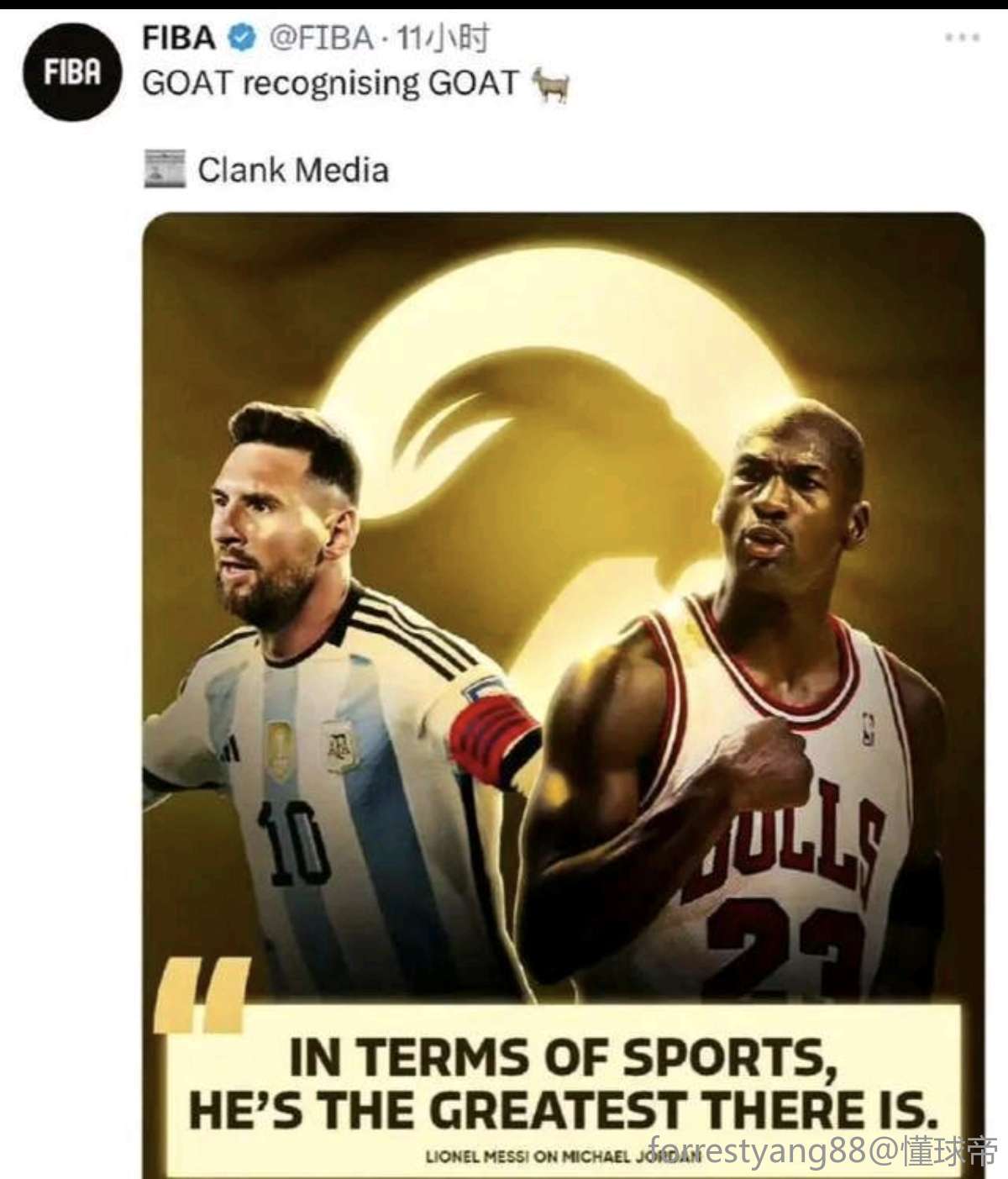Tap the FIBA account name
The height and width of the screenshot is (1179, 1008).
click(179, 38)
